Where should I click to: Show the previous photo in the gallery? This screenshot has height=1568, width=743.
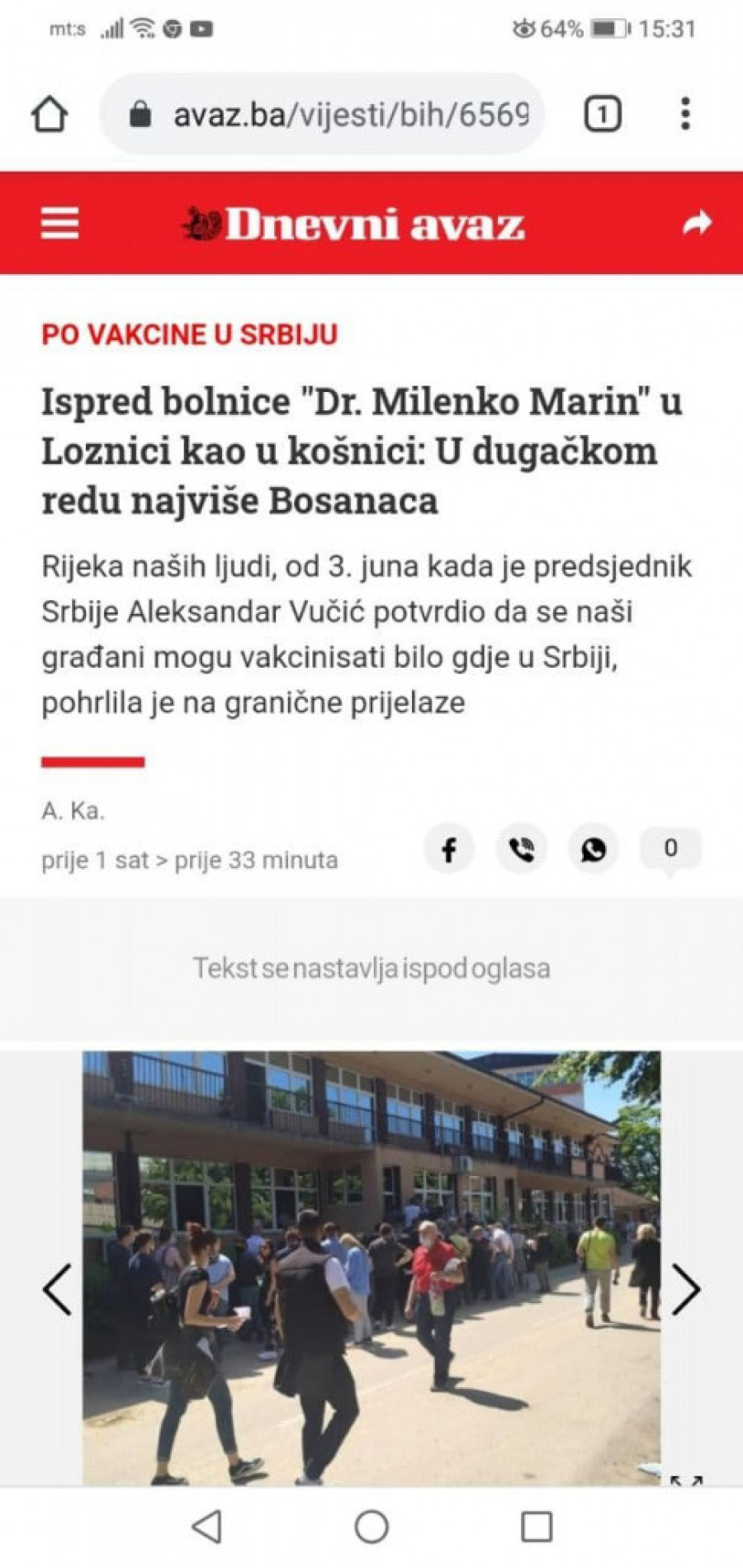[x=58, y=1289]
